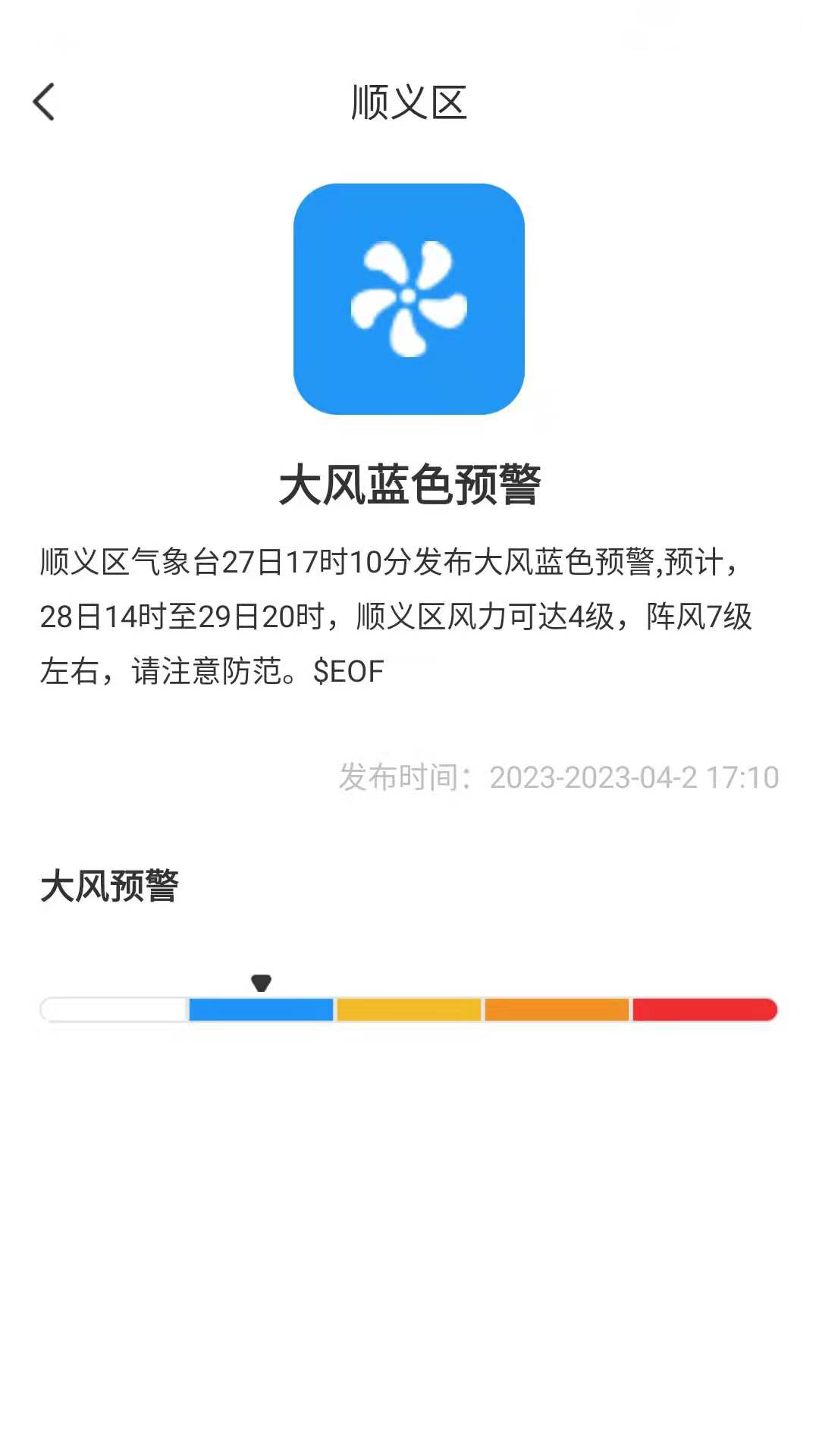Click the publish time 2023-04-2 17:10 text

pyautogui.click(x=559, y=777)
